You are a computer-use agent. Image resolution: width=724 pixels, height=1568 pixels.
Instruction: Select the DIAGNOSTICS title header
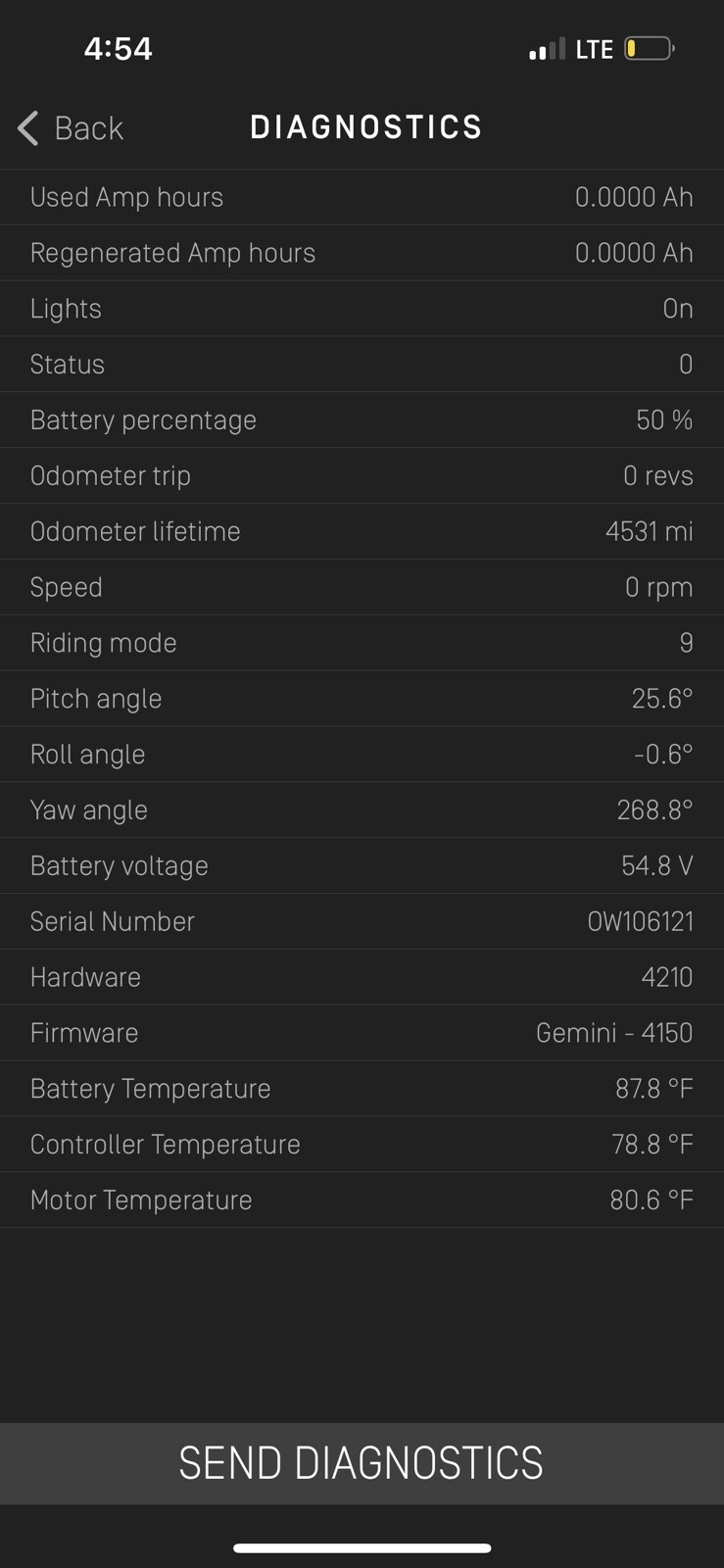[x=366, y=126]
